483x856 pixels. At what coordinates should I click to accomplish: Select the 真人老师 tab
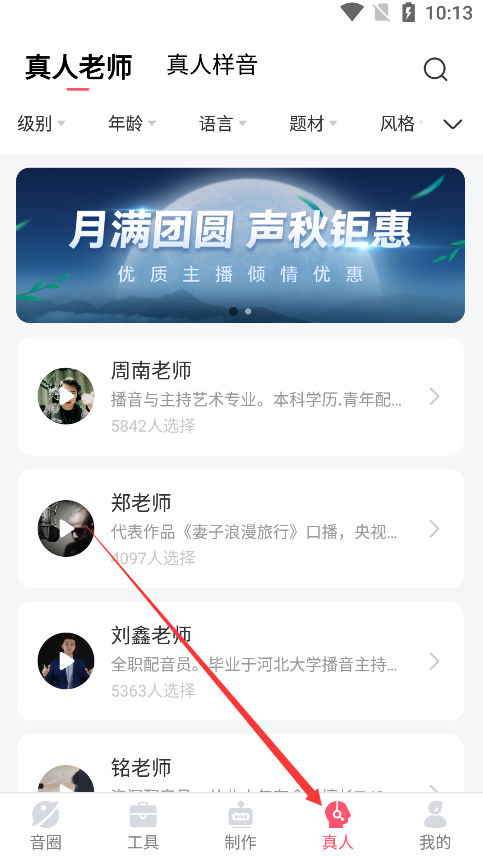coord(79,67)
